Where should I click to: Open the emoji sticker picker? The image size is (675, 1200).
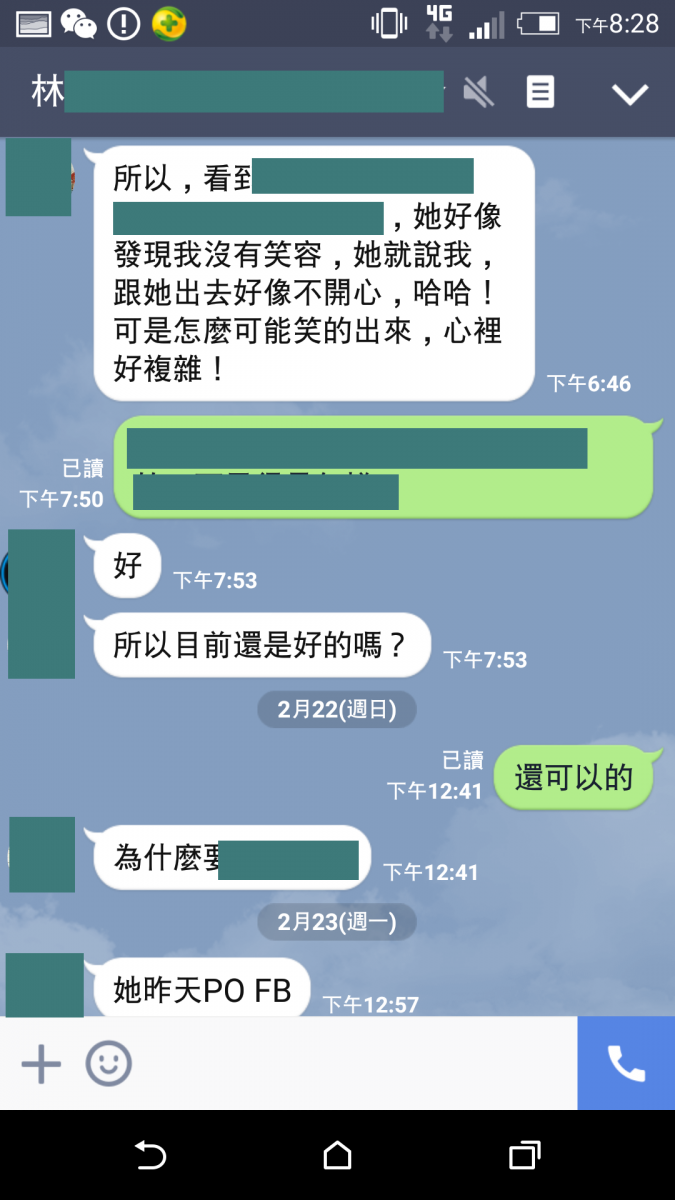pyautogui.click(x=108, y=1063)
